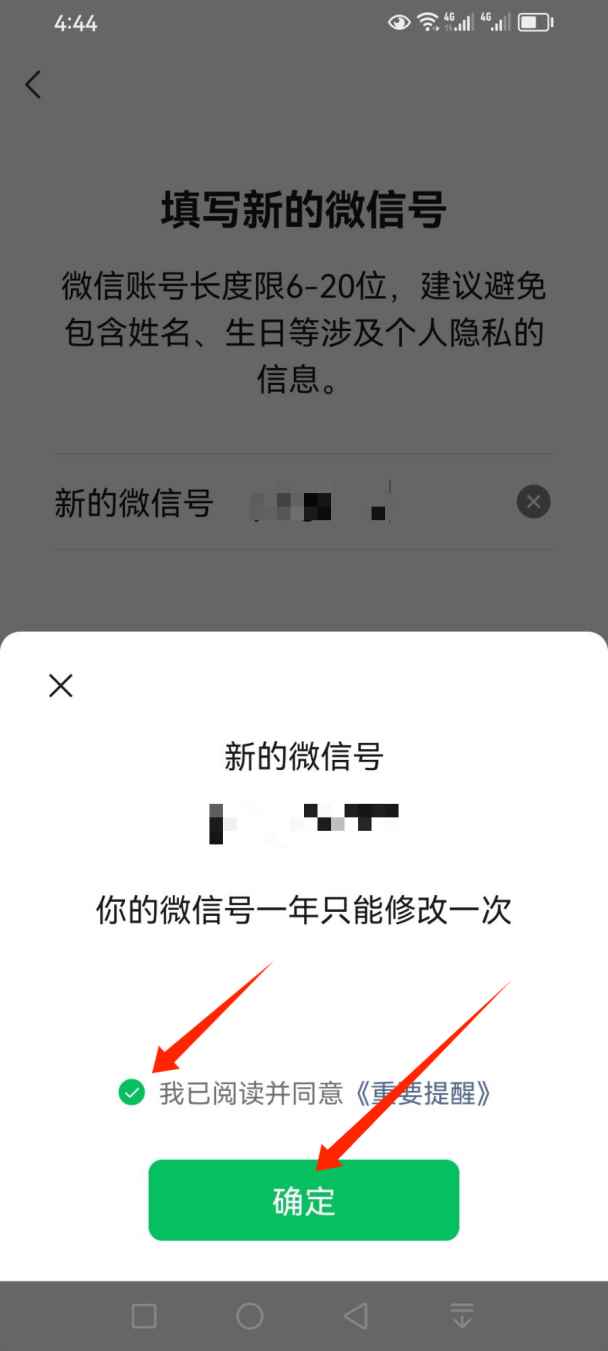Tap the system home button
The image size is (608, 1351).
click(249, 1316)
